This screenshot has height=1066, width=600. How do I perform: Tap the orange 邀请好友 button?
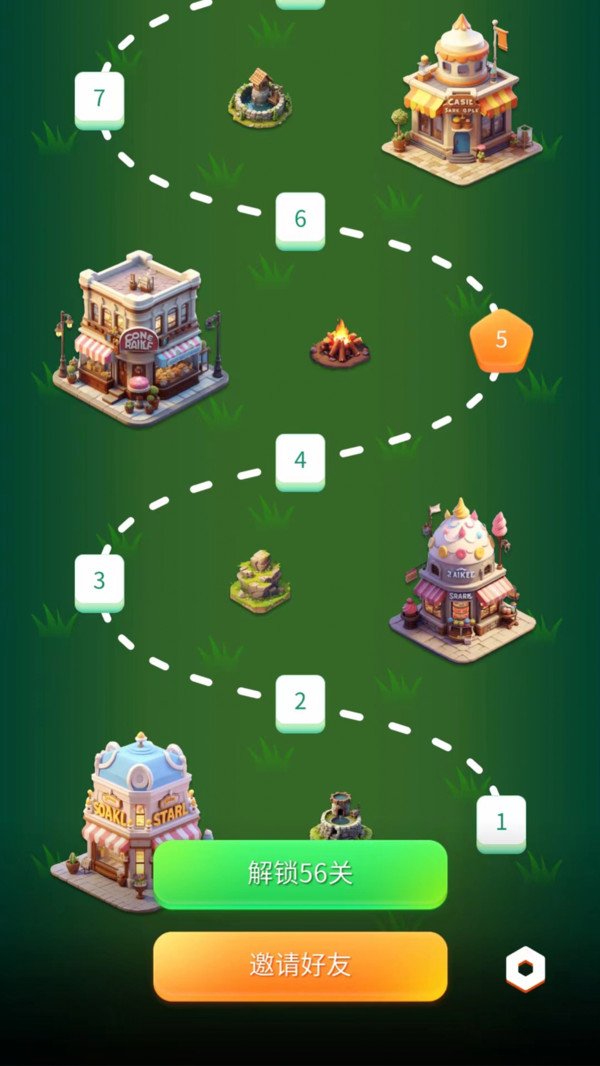pyautogui.click(x=300, y=965)
